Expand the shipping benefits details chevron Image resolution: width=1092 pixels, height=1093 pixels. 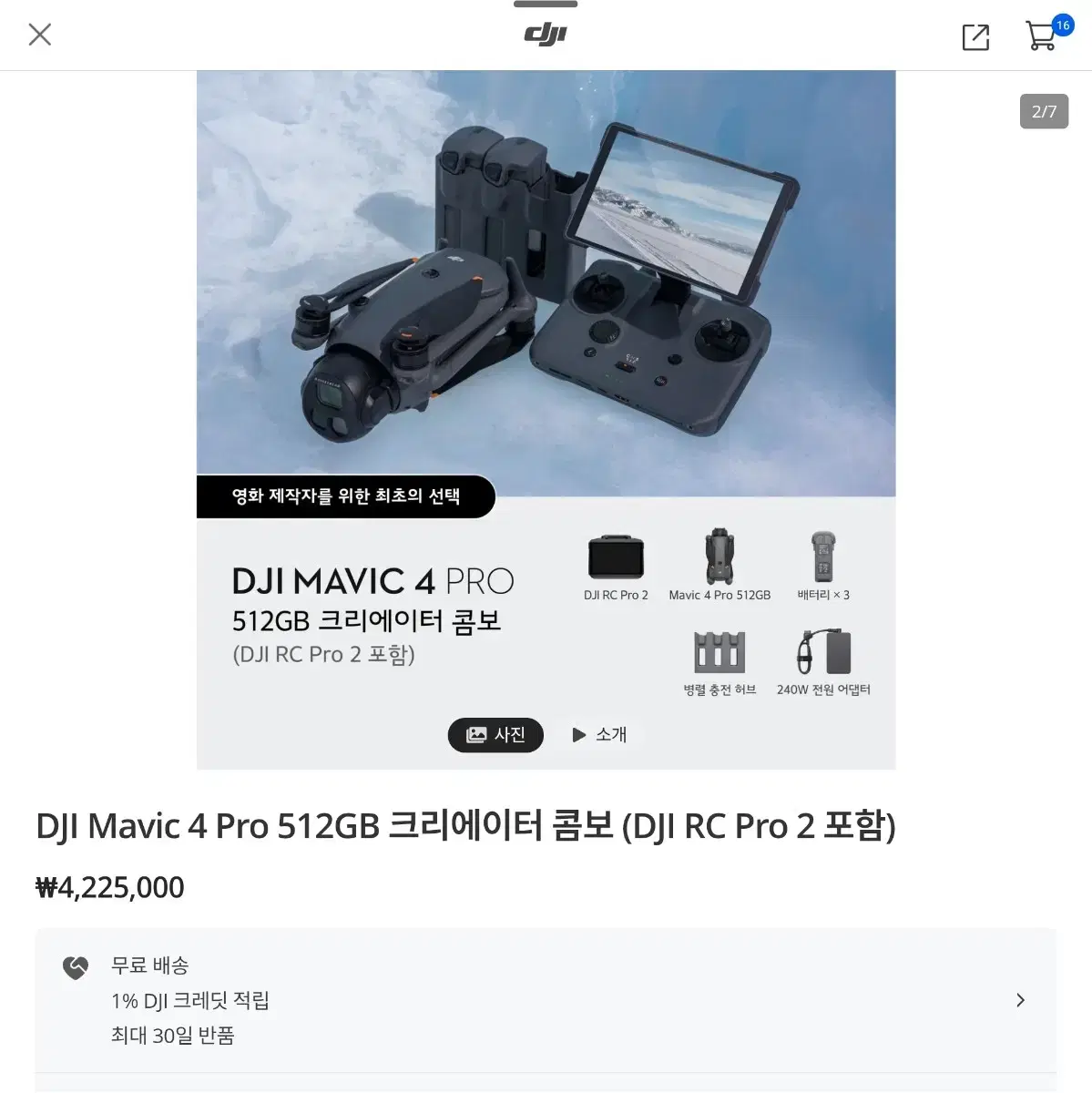[1020, 1000]
